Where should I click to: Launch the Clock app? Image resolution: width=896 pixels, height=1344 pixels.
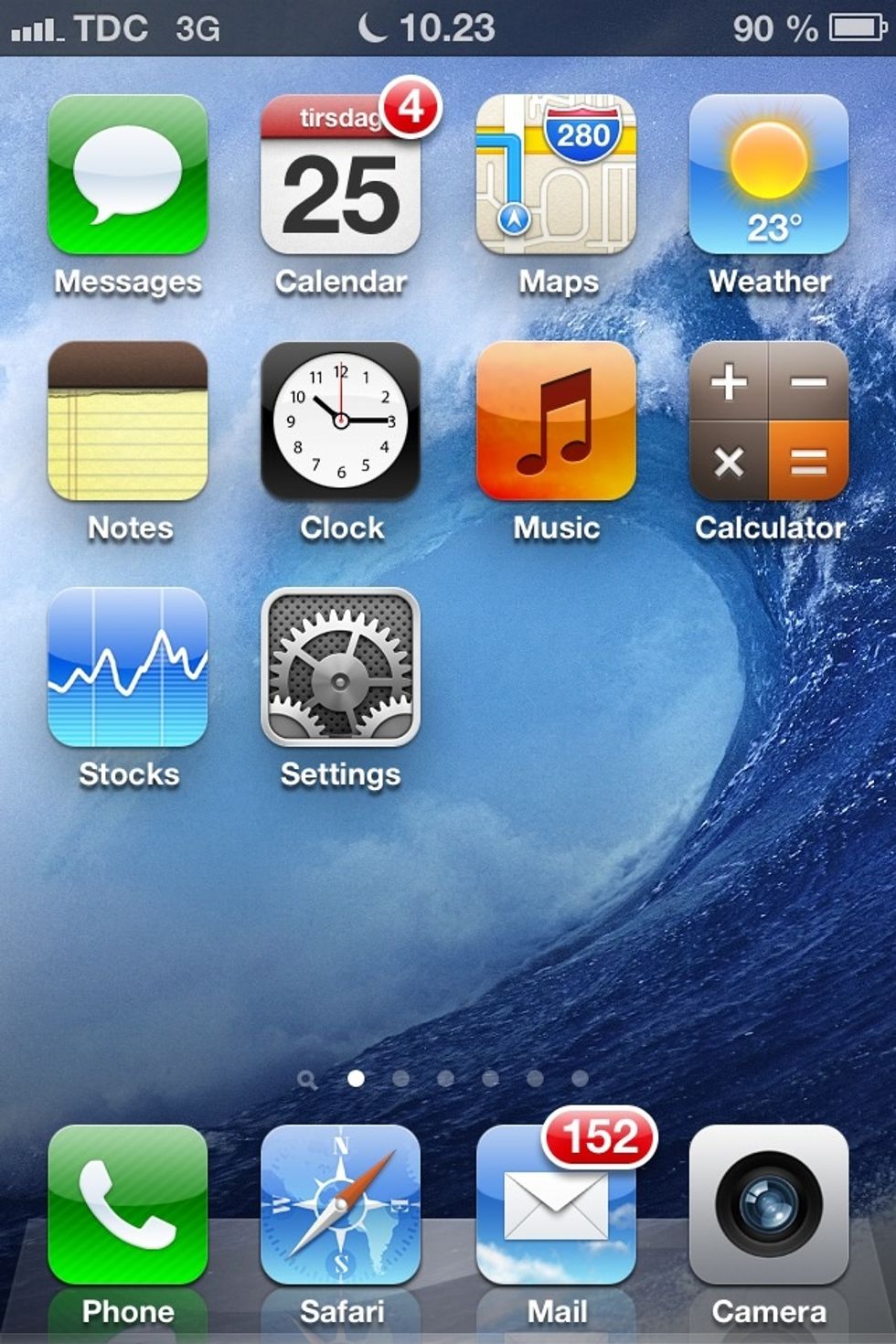click(340, 421)
